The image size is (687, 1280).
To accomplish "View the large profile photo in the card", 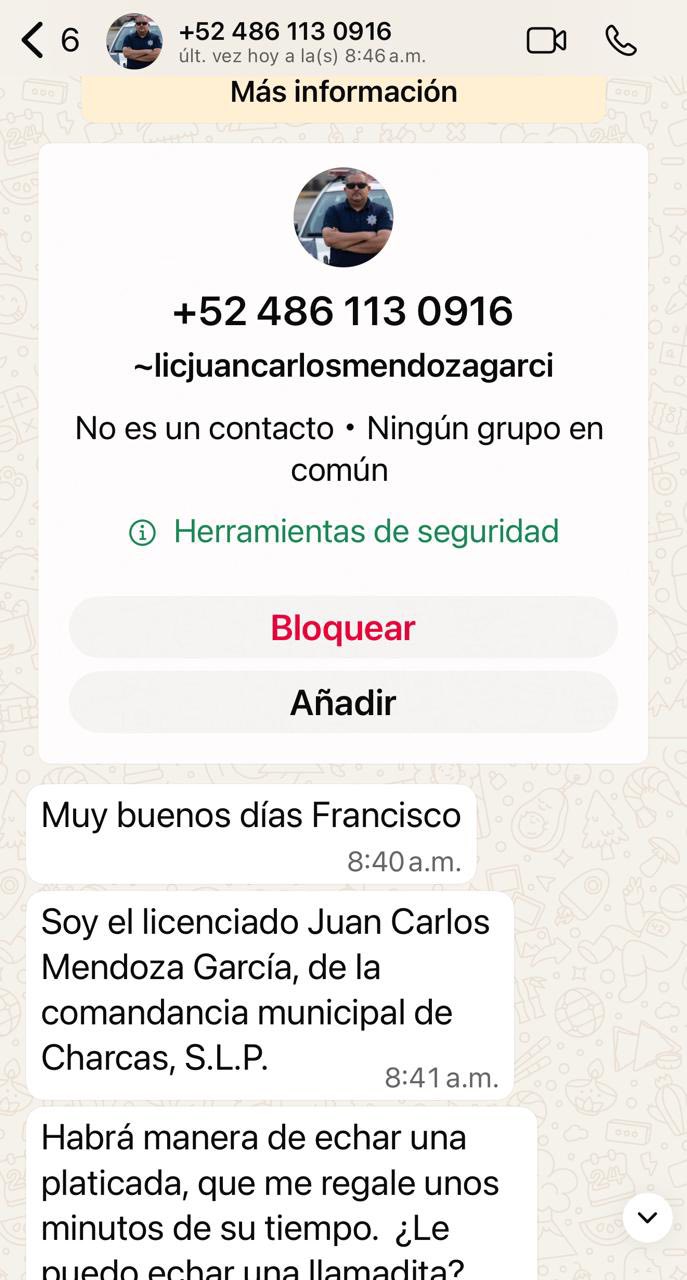I will click(x=343, y=217).
